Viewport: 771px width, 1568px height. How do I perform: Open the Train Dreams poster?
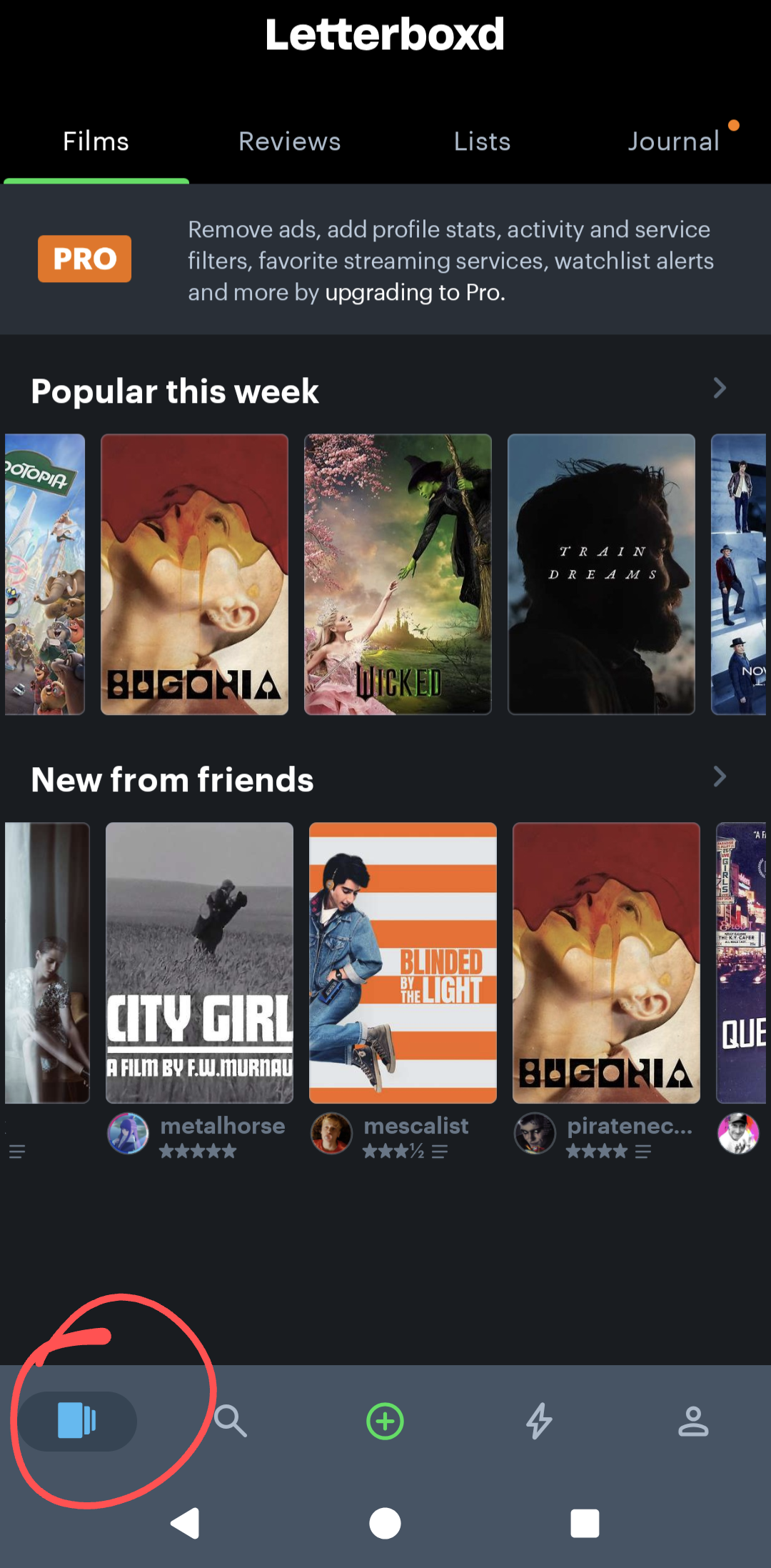point(601,574)
